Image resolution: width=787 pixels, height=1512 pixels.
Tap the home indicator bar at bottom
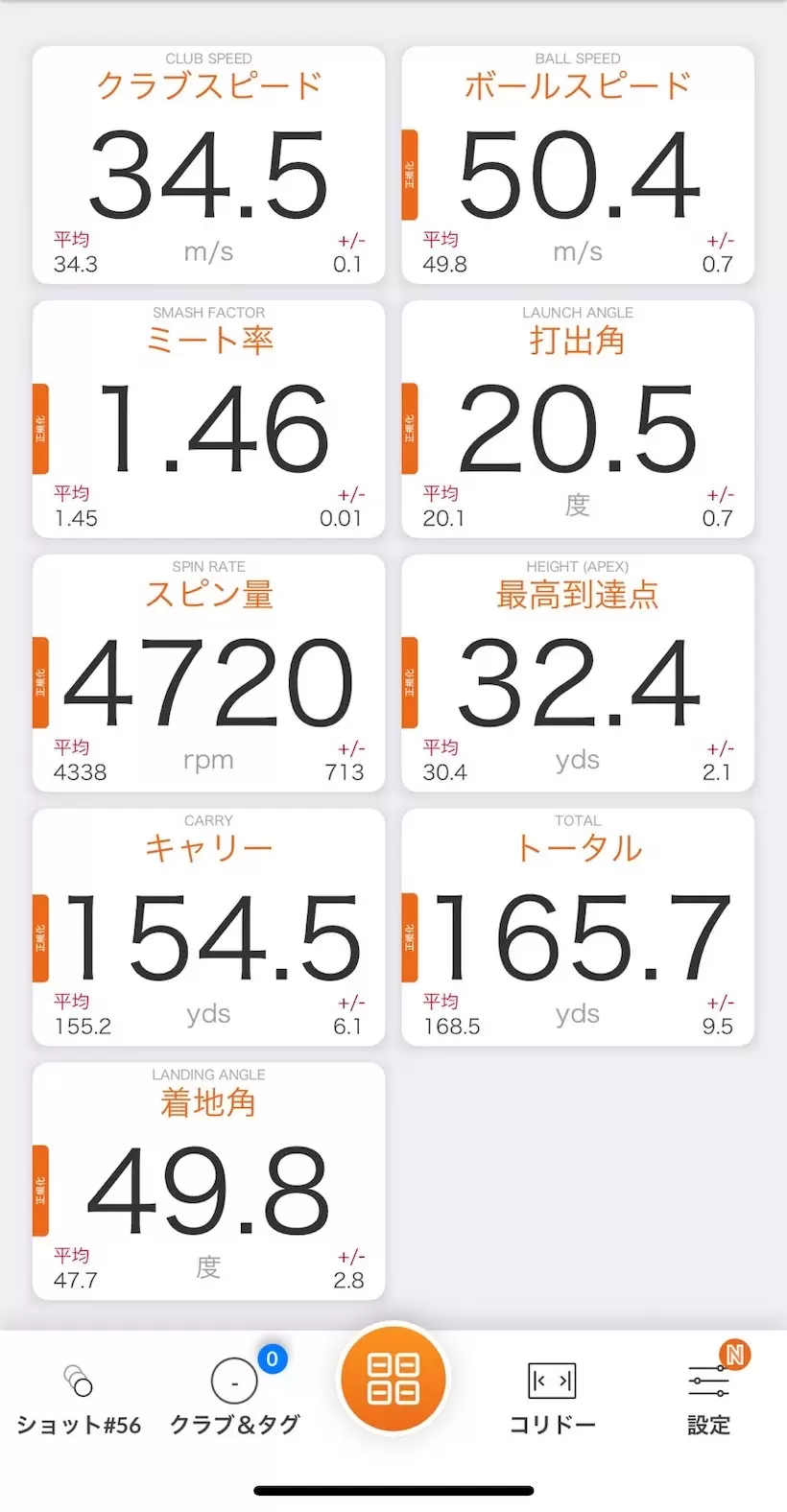tap(393, 1490)
